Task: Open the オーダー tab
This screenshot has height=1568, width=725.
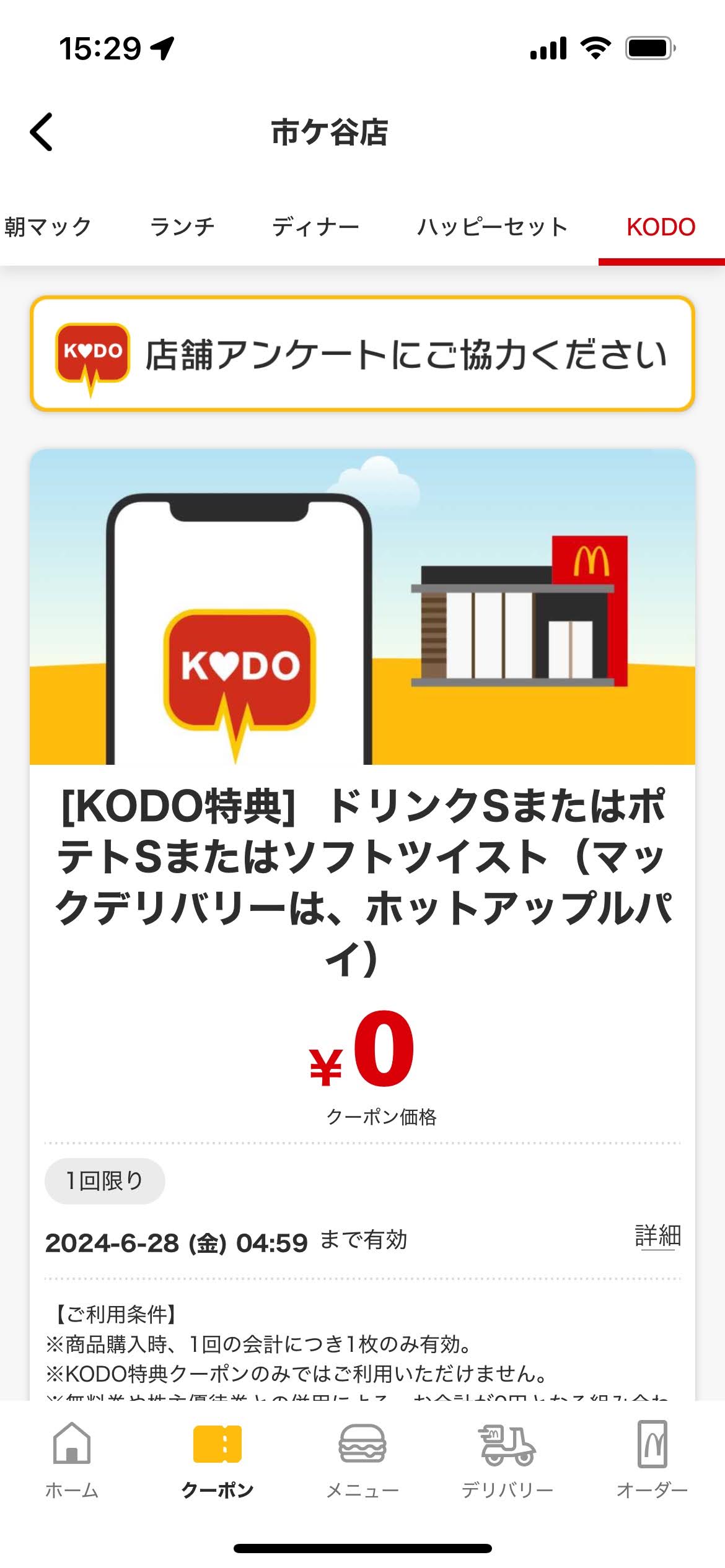Action: [x=652, y=1460]
